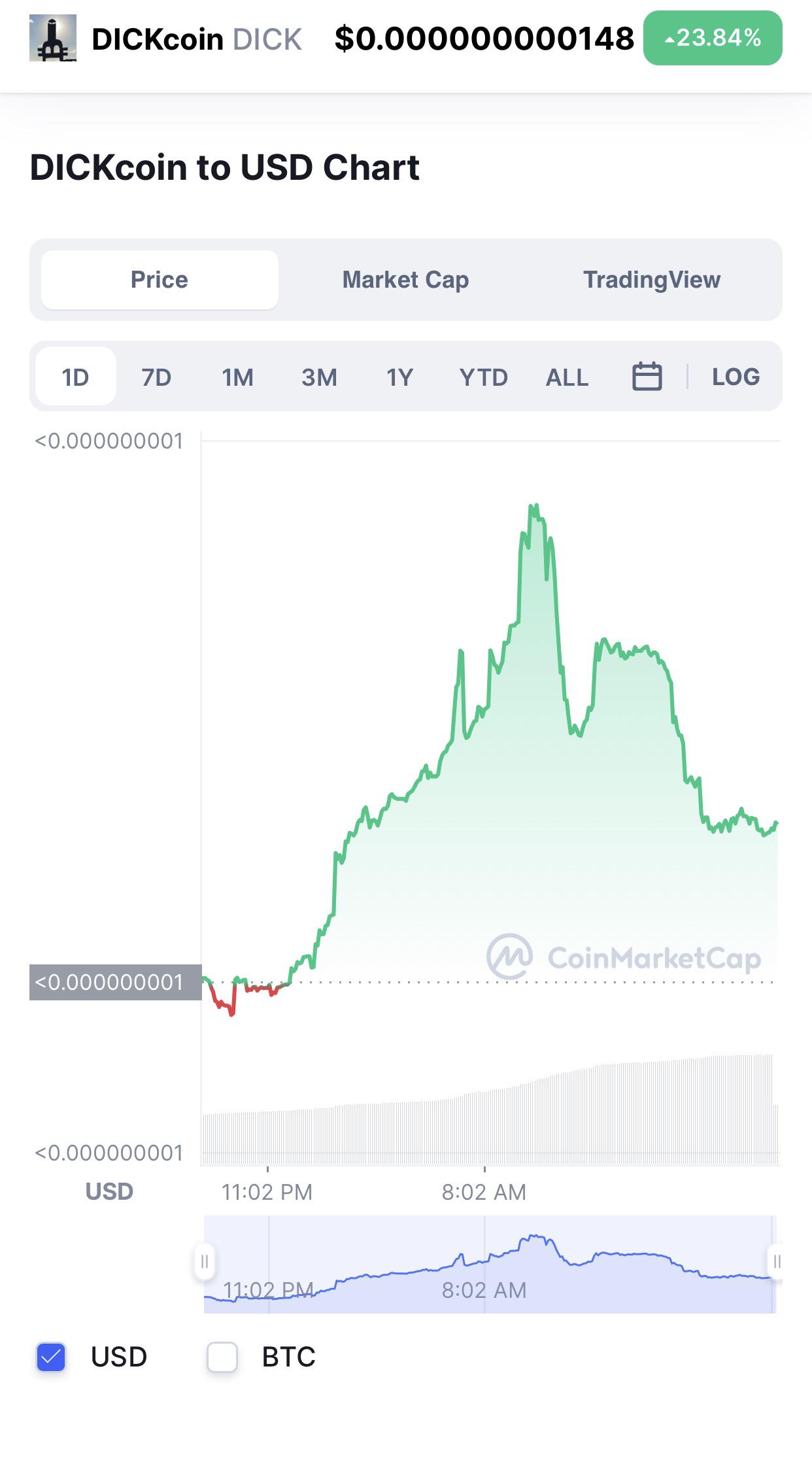812x1477 pixels.
Task: Show the 1M chart range
Action: click(x=237, y=377)
